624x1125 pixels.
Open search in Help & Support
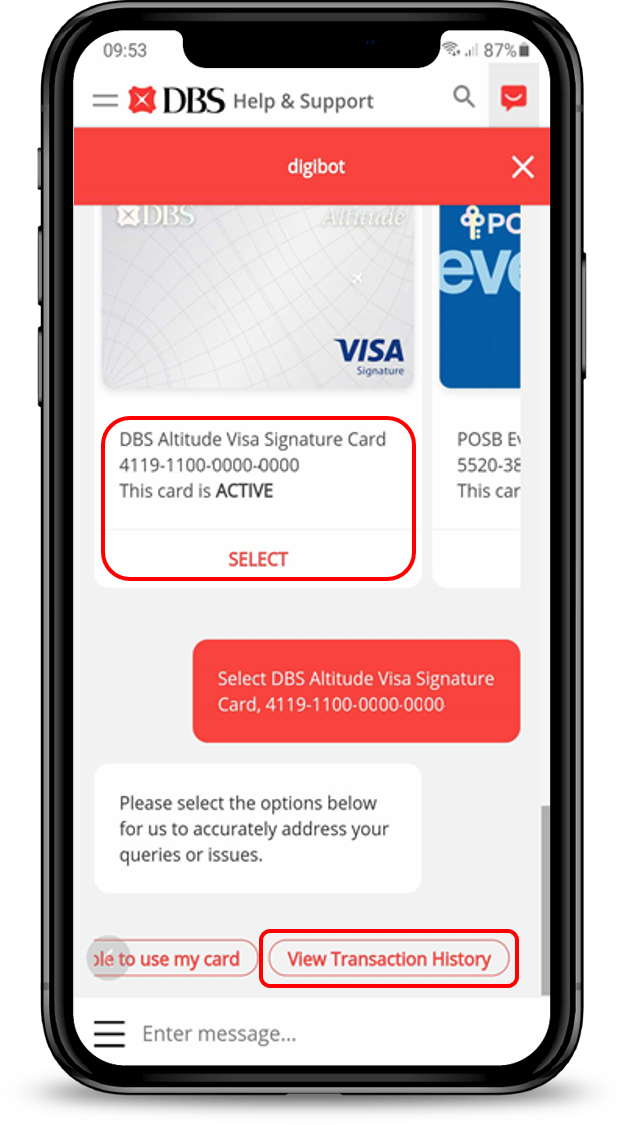464,97
